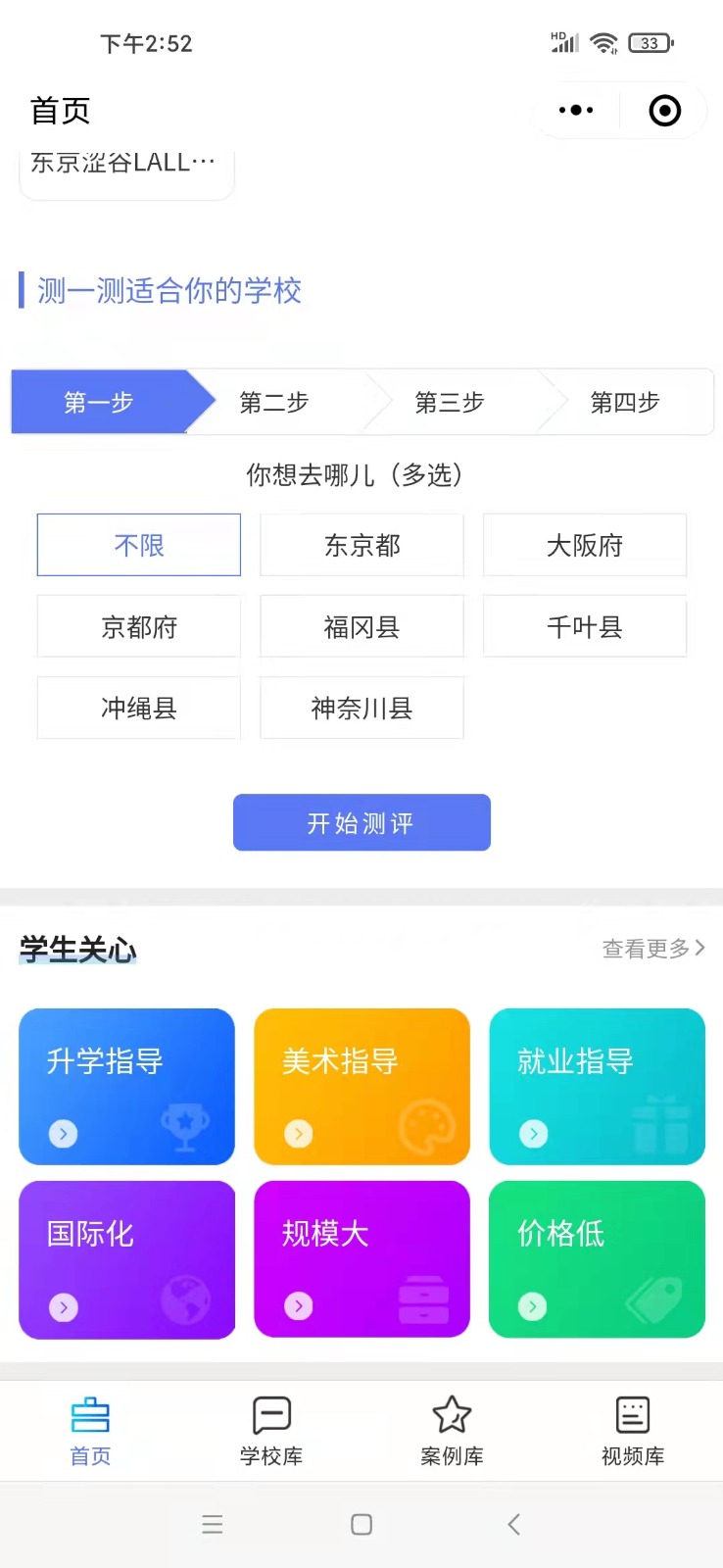The height and width of the screenshot is (1568, 723).
Task: Choose 东京都 as a destination
Action: click(x=361, y=545)
